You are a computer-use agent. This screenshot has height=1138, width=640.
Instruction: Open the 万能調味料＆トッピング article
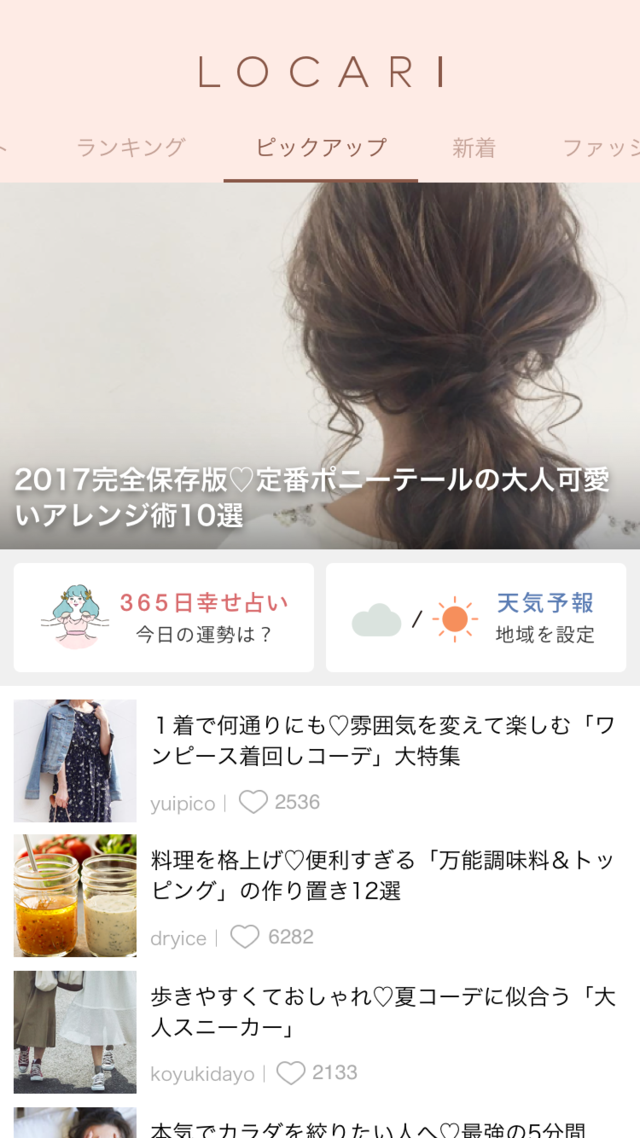pyautogui.click(x=382, y=875)
